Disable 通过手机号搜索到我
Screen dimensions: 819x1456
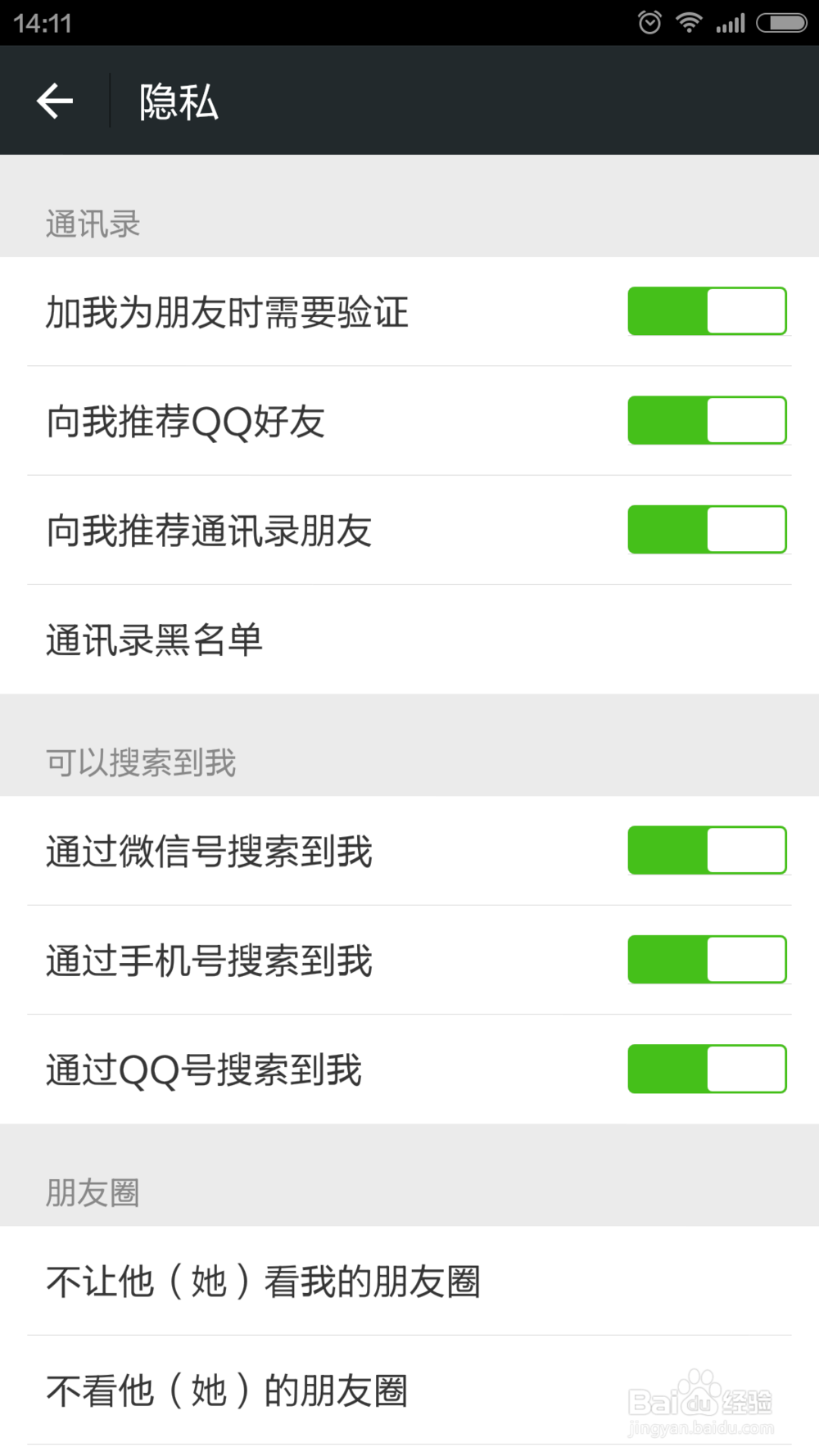pos(707,959)
